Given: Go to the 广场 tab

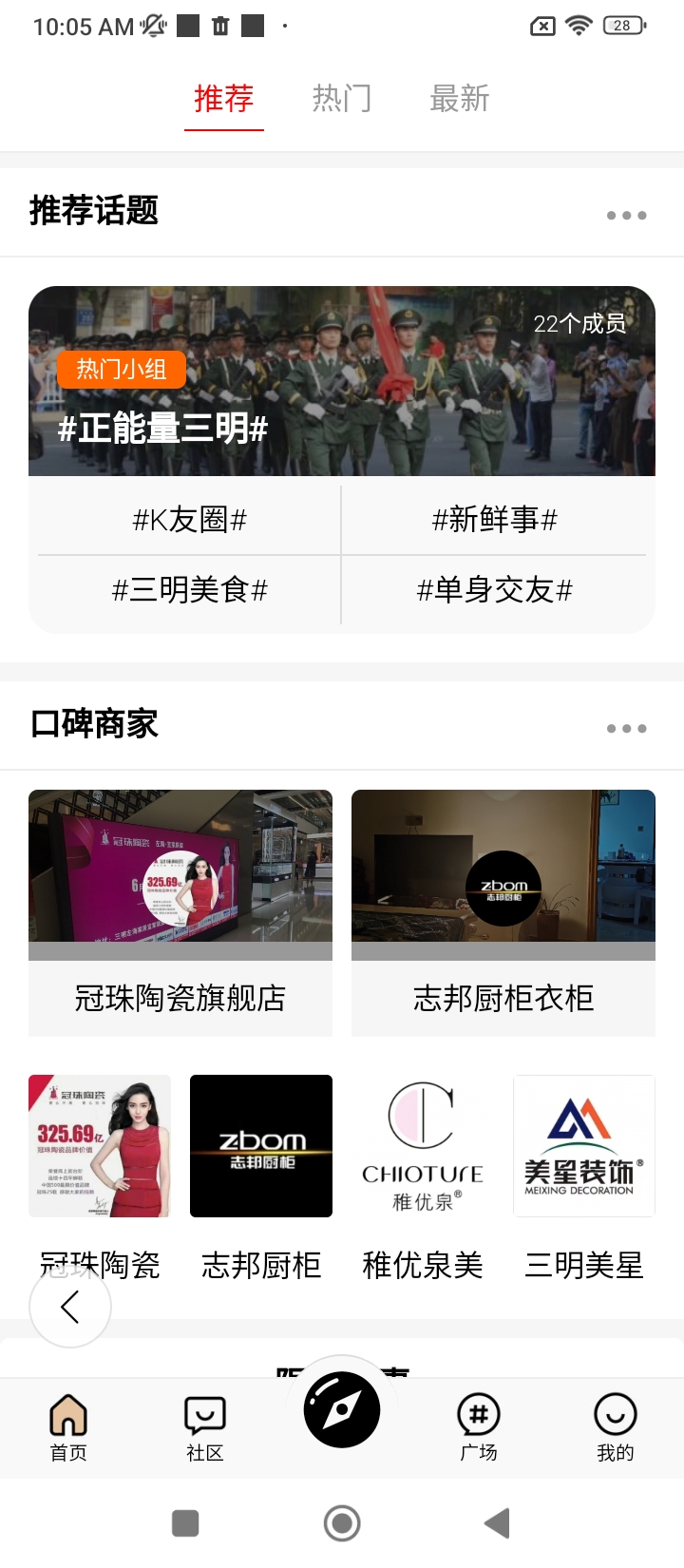Looking at the screenshot, I should tap(479, 1427).
